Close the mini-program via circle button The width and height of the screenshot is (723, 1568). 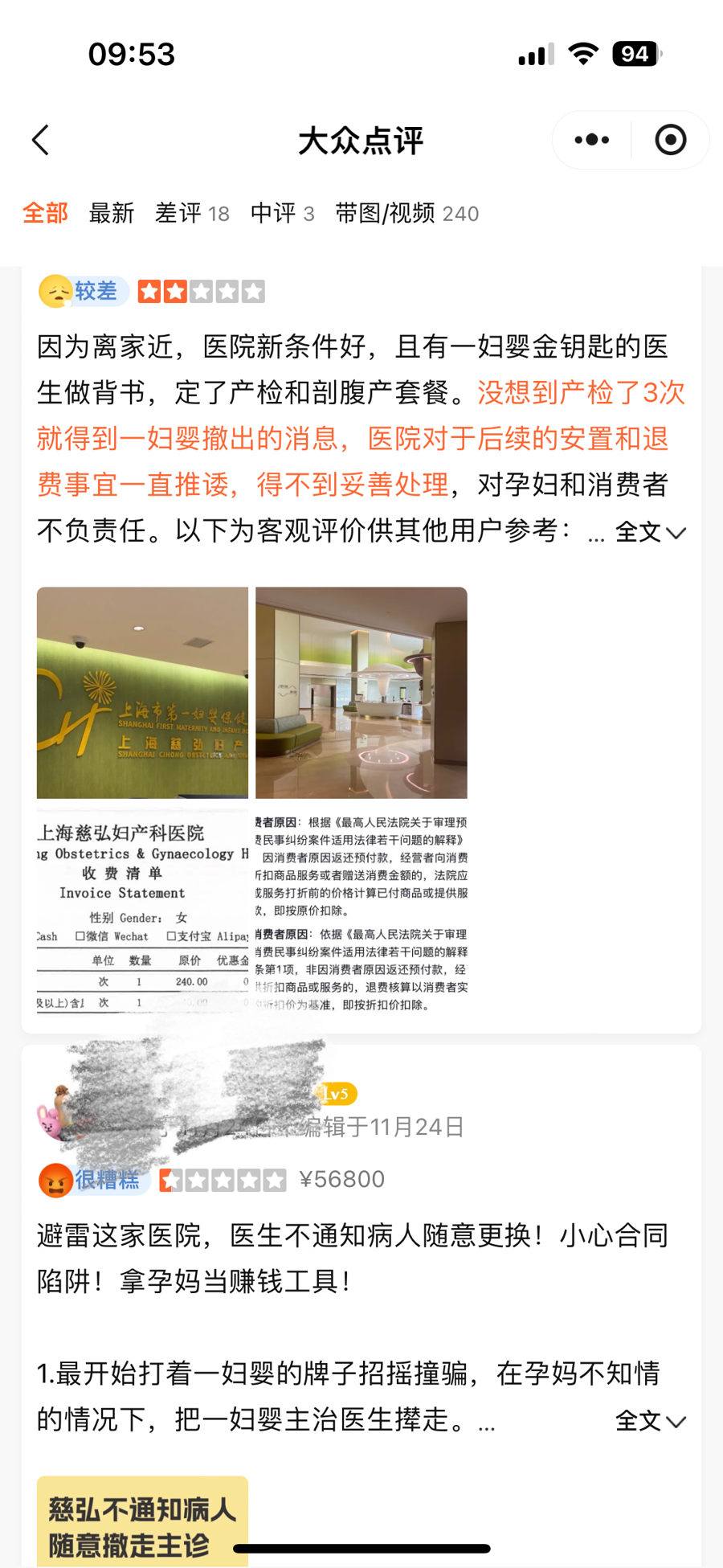tap(670, 140)
